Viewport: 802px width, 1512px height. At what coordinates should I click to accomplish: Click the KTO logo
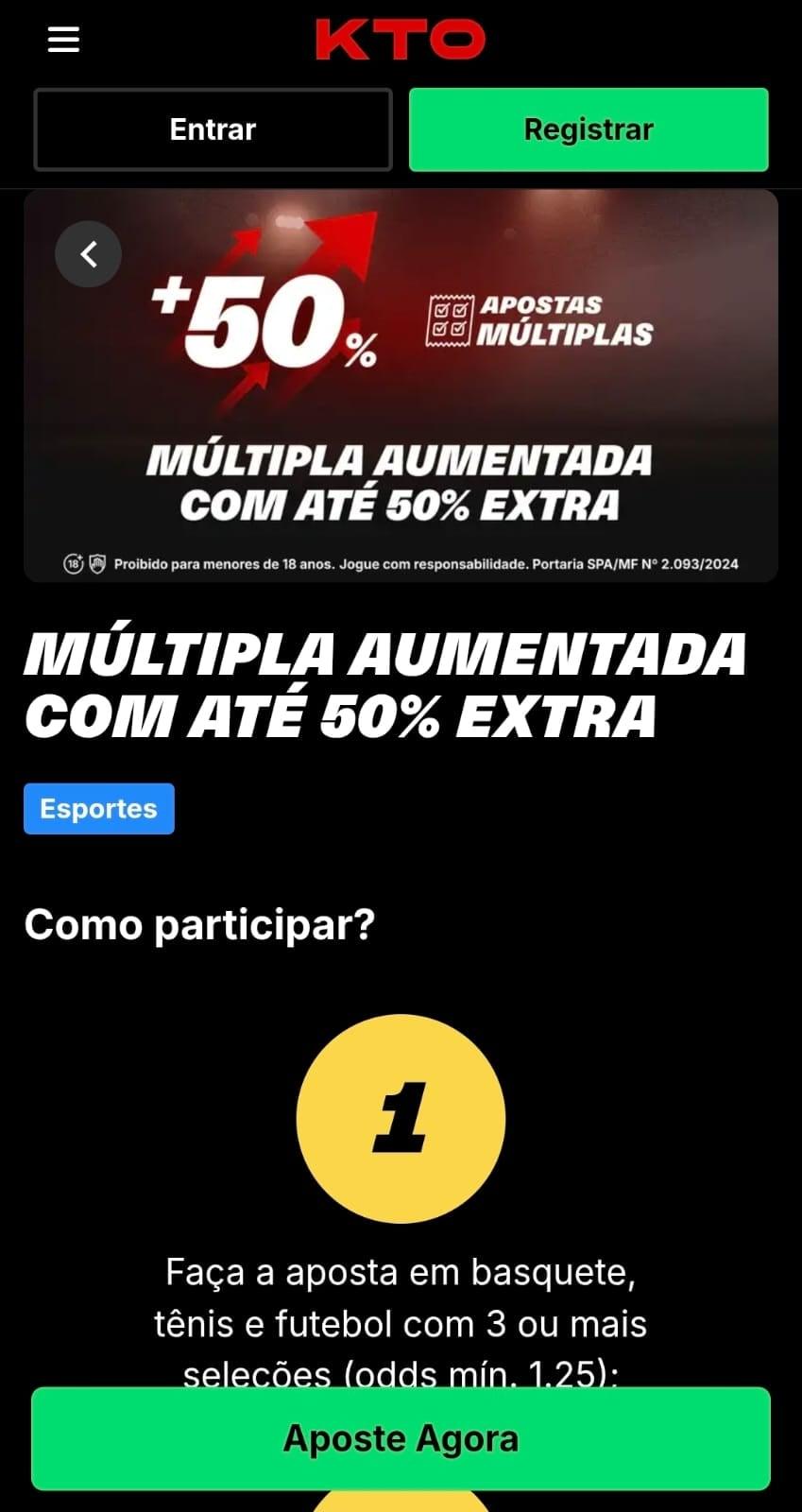pos(401,39)
